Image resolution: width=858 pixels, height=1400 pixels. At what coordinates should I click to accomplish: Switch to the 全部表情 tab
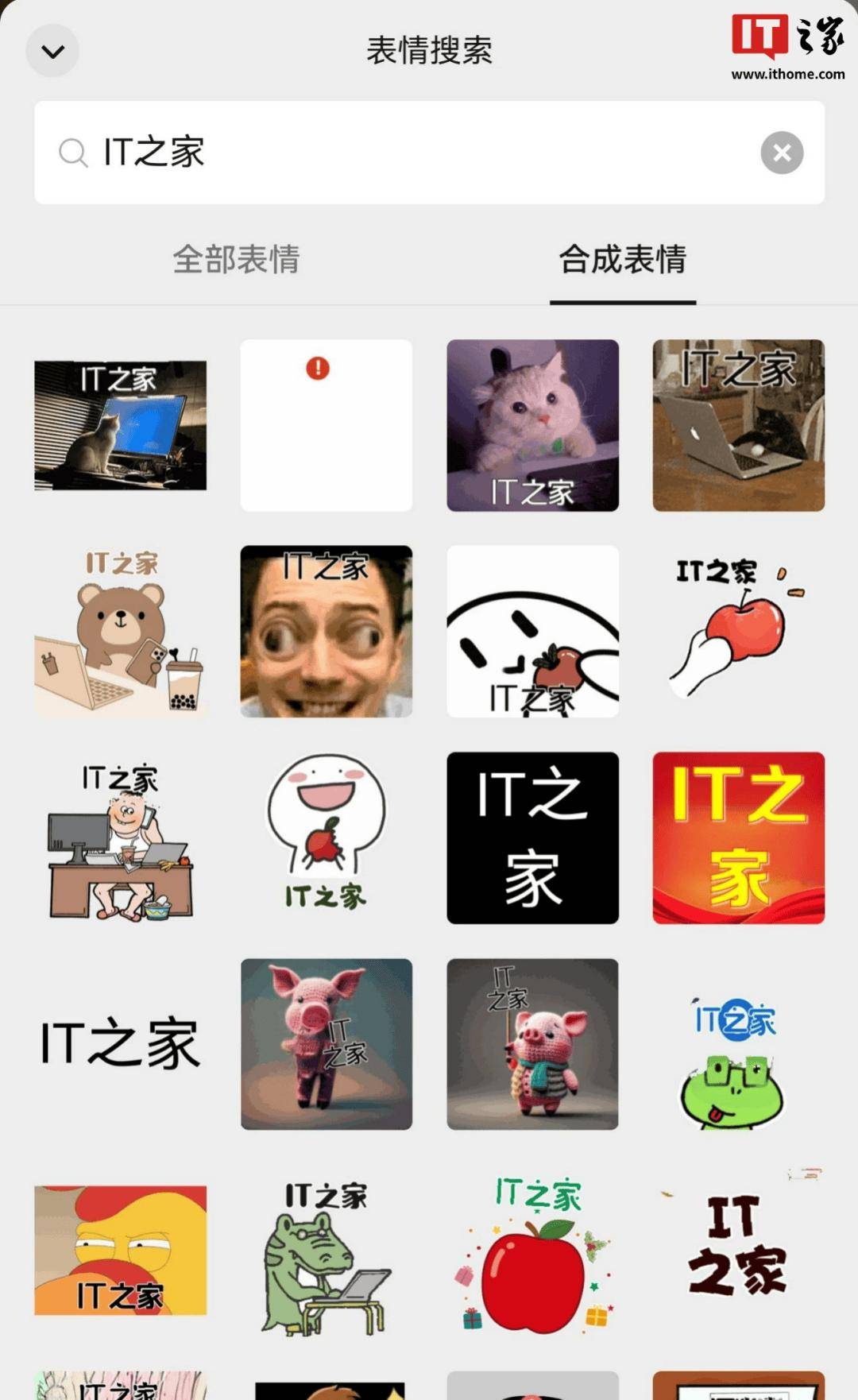pos(236,260)
